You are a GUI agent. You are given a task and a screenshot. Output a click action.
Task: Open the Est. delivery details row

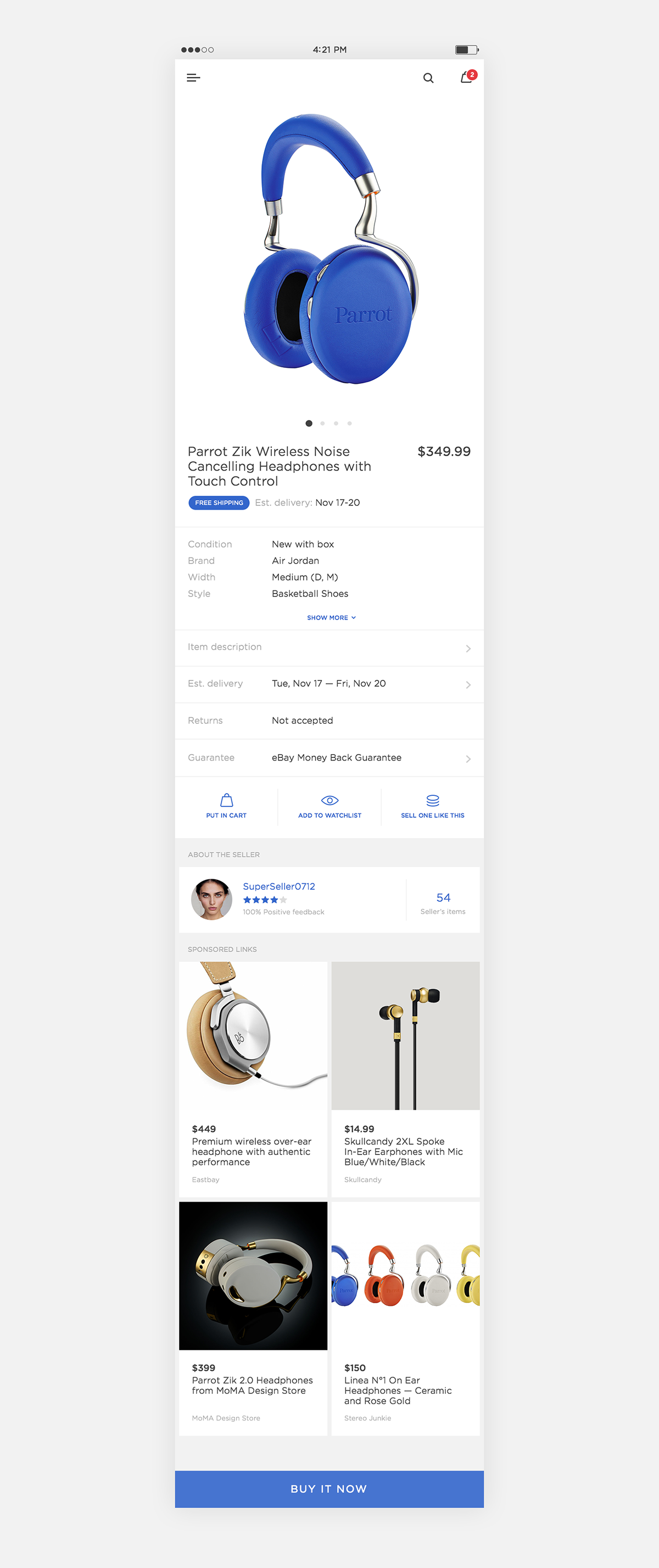[329, 684]
